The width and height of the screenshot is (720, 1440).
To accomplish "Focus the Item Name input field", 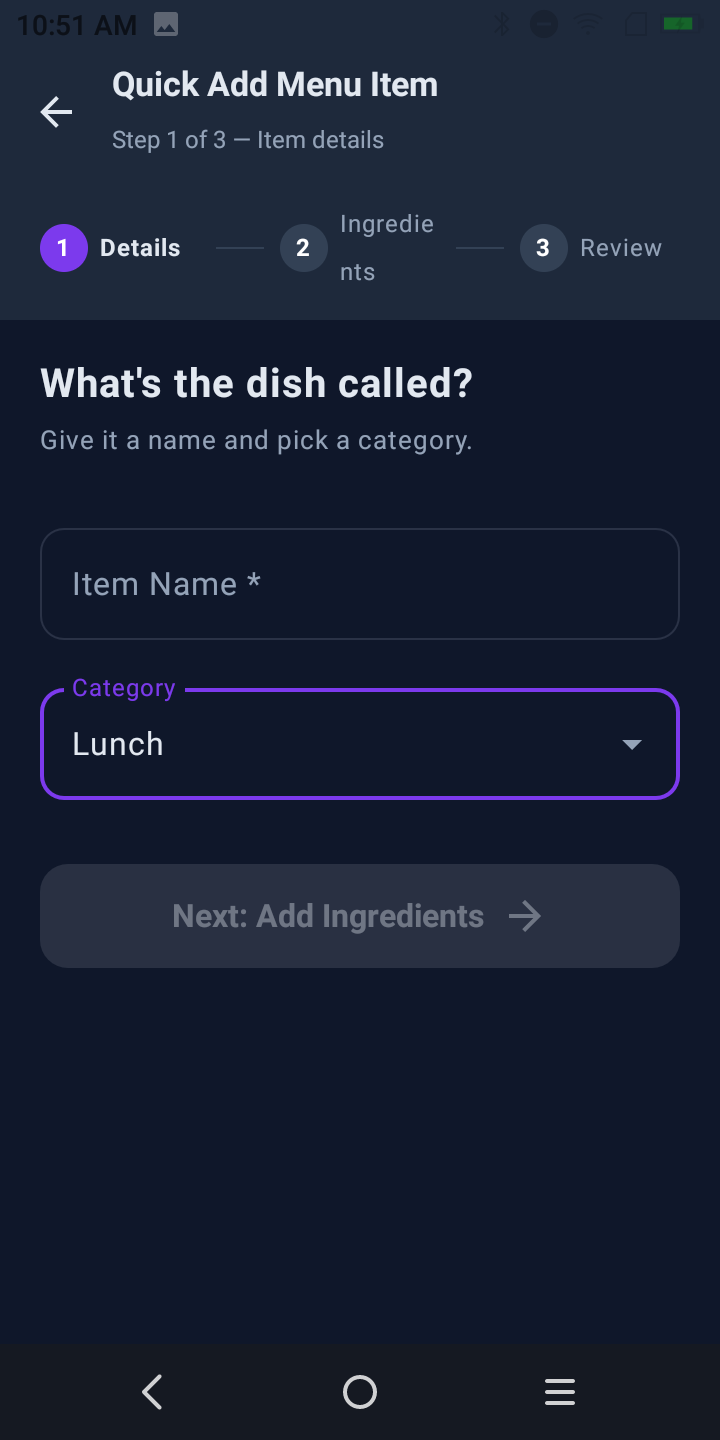I will [360, 583].
